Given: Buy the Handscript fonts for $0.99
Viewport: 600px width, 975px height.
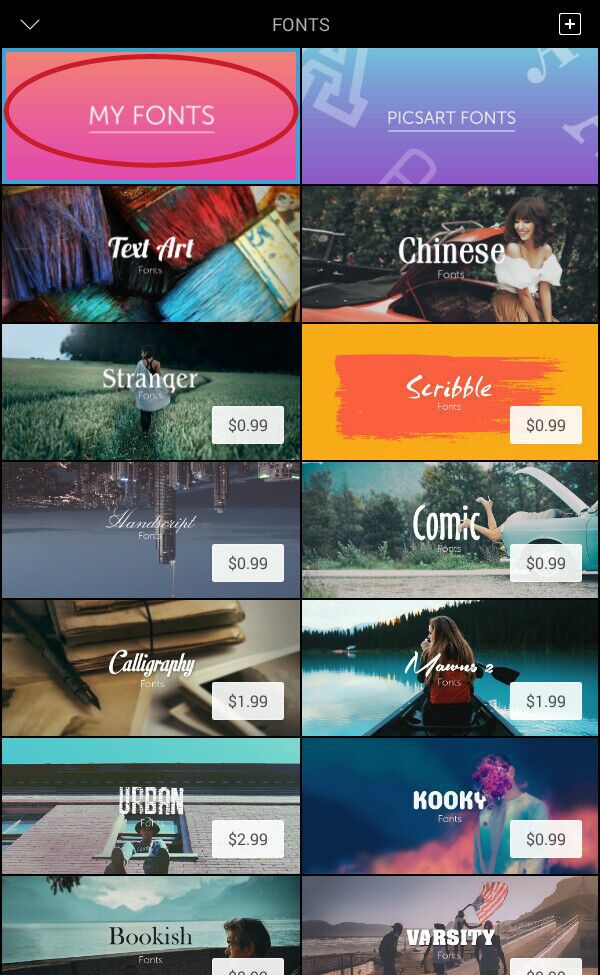Looking at the screenshot, I should point(247,563).
